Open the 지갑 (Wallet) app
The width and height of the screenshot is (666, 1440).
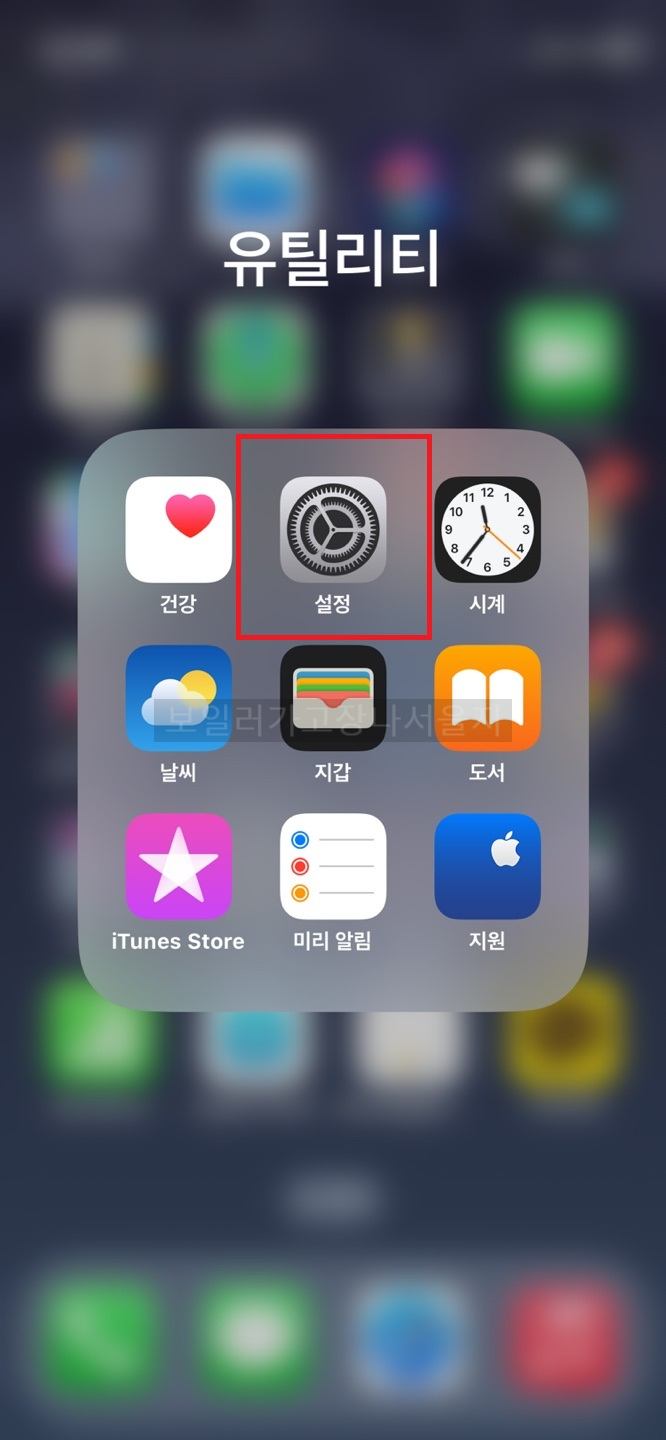333,698
